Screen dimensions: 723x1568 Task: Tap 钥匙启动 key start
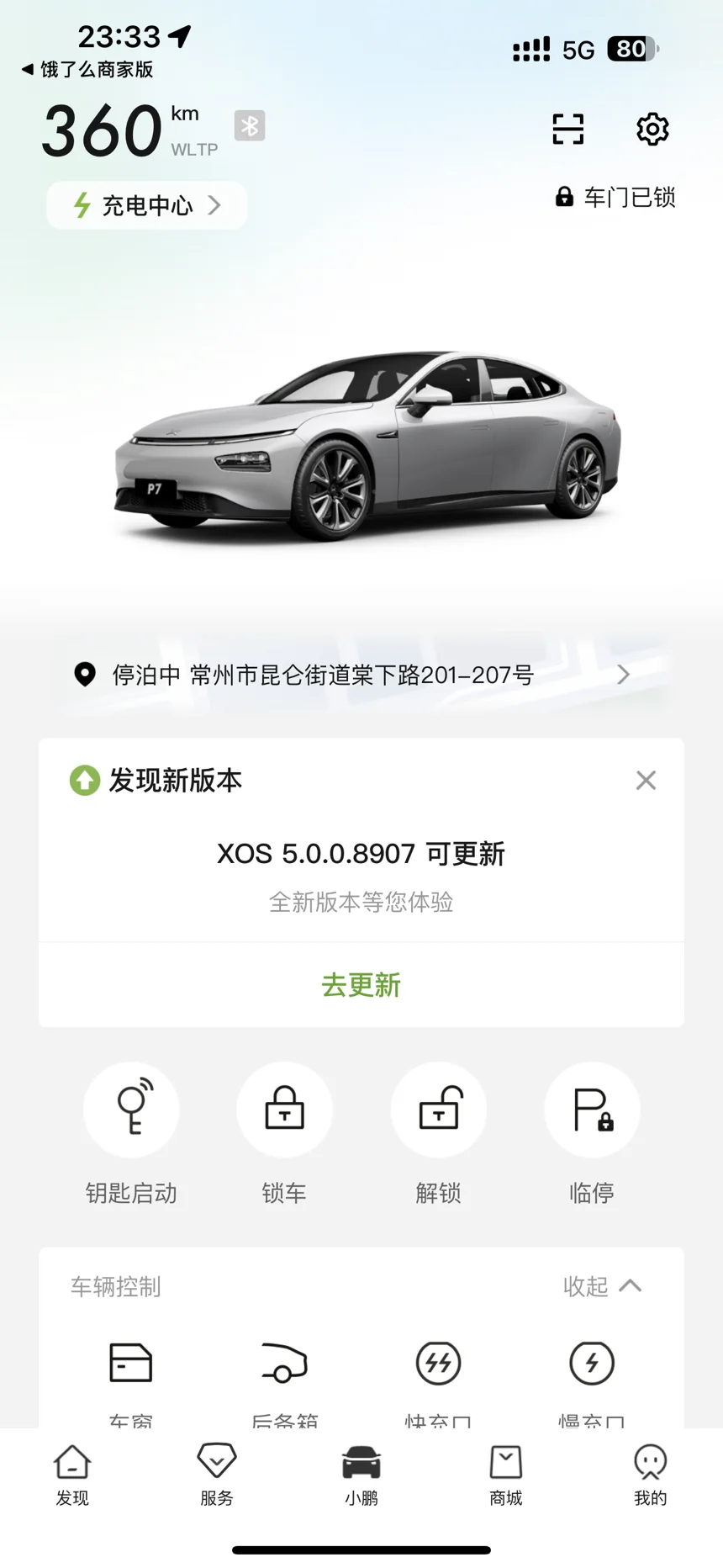[x=131, y=1110]
